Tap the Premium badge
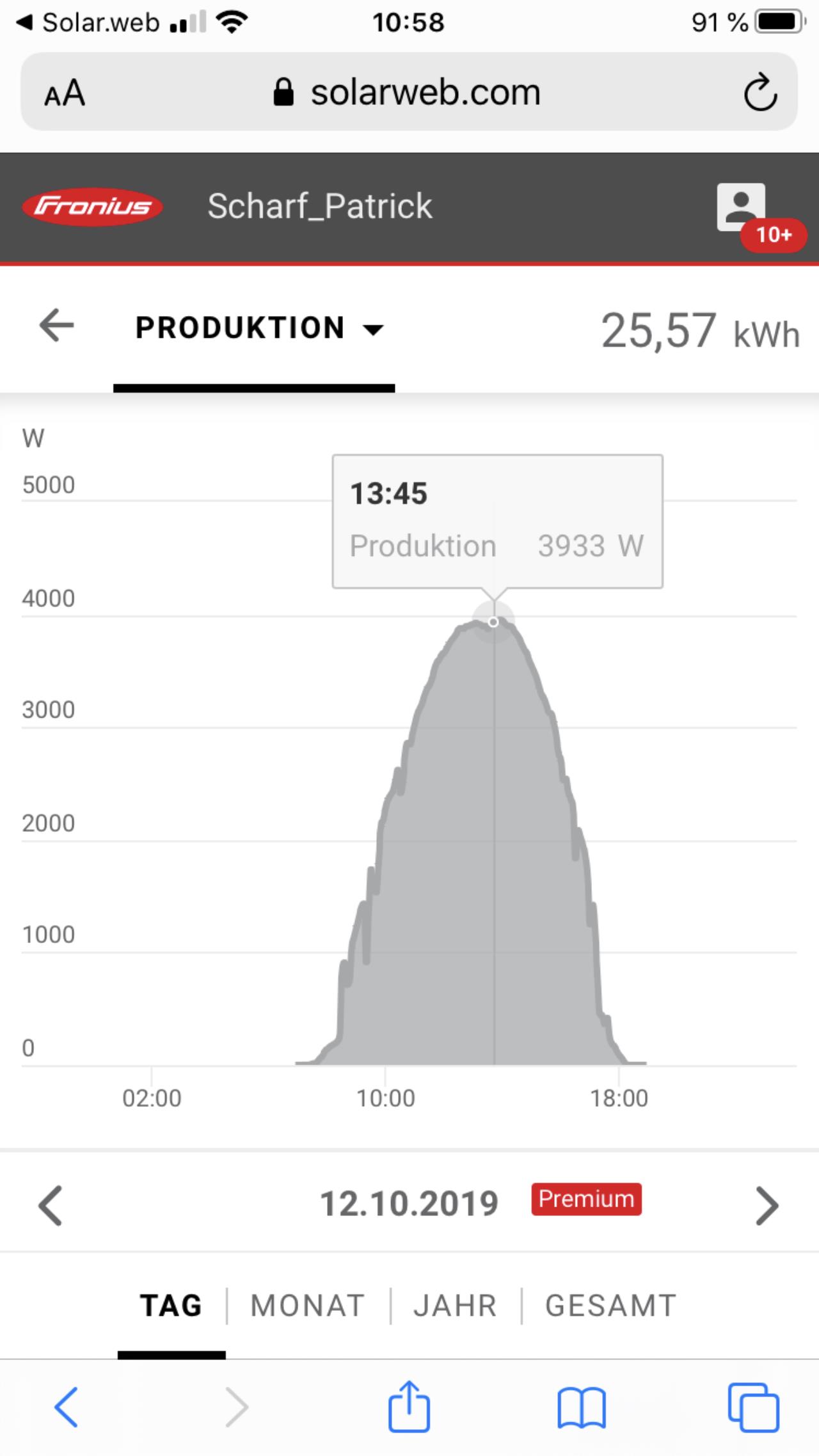Viewport: 819px width, 1456px height. pos(586,1199)
